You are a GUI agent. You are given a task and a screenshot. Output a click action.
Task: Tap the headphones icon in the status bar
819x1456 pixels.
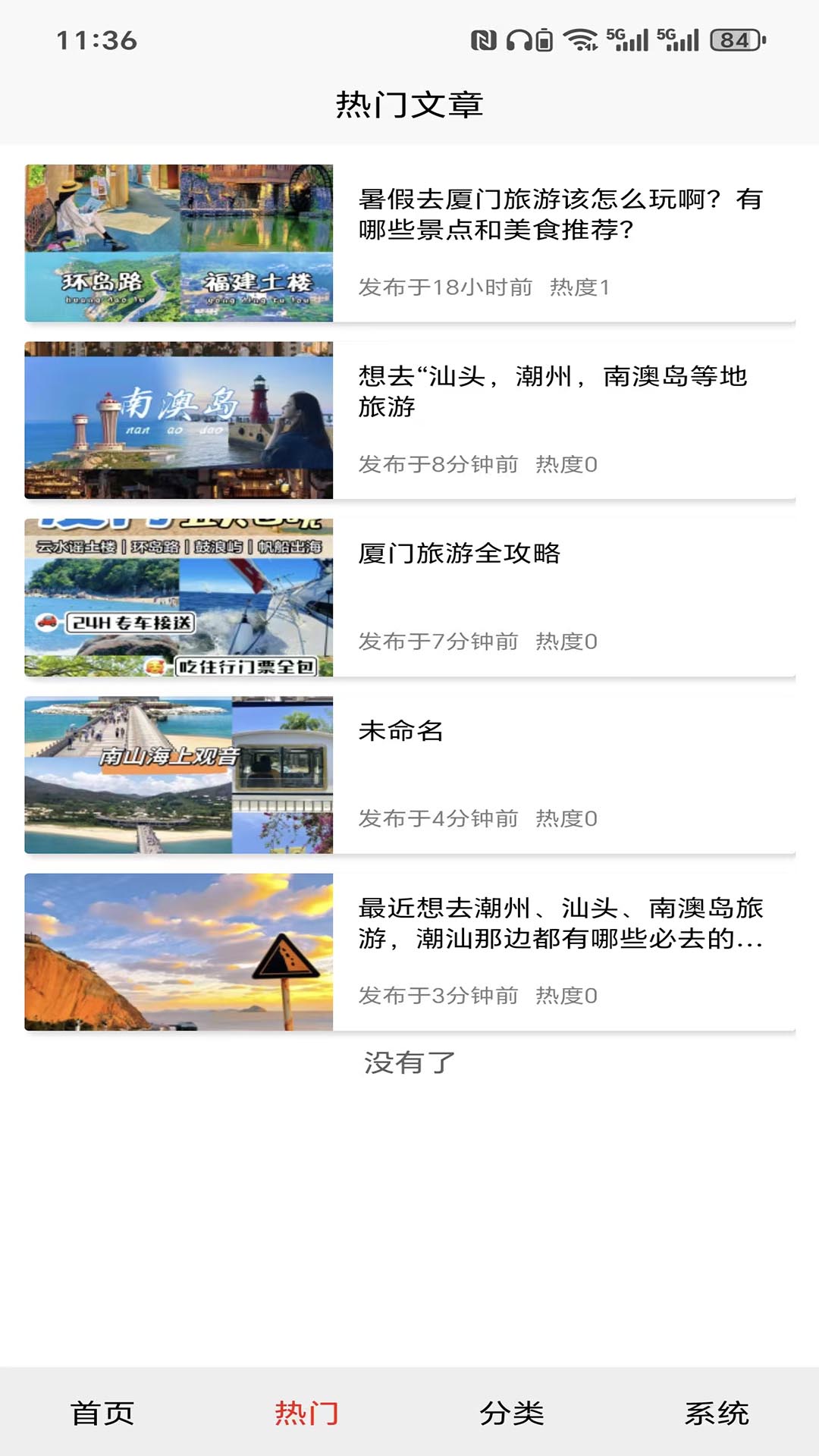click(x=519, y=40)
